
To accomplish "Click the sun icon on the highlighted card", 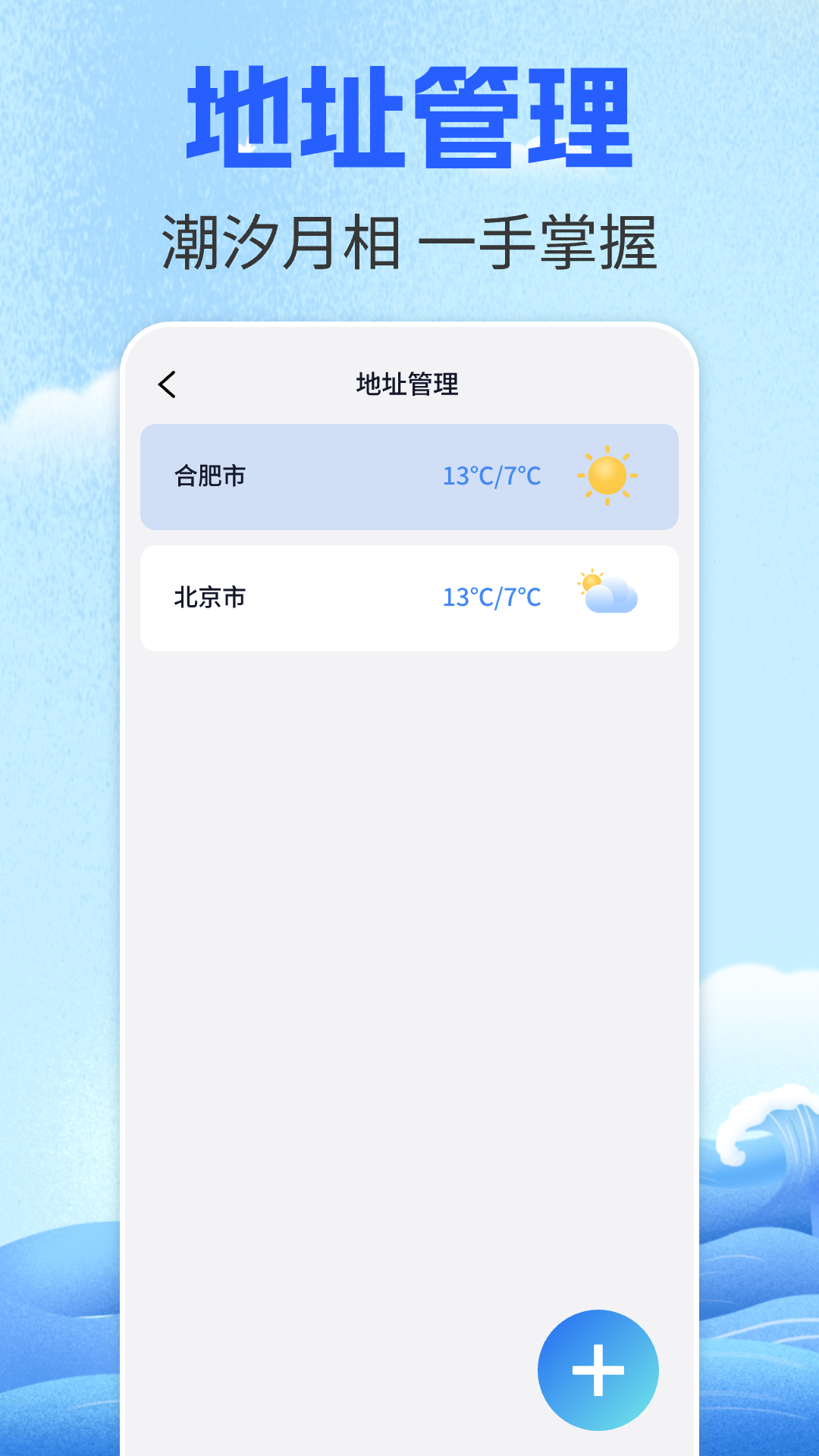I will pyautogui.click(x=607, y=475).
